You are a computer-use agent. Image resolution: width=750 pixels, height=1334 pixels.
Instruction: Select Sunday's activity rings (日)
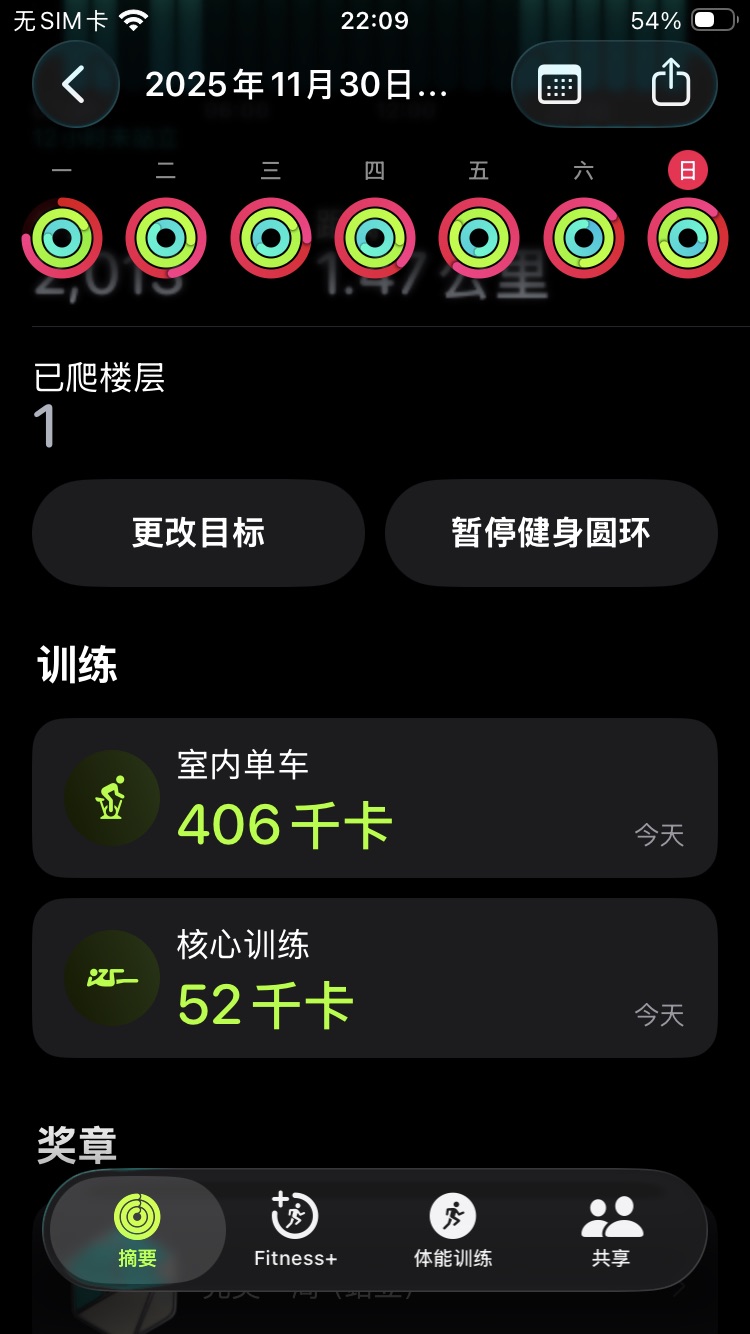[688, 238]
